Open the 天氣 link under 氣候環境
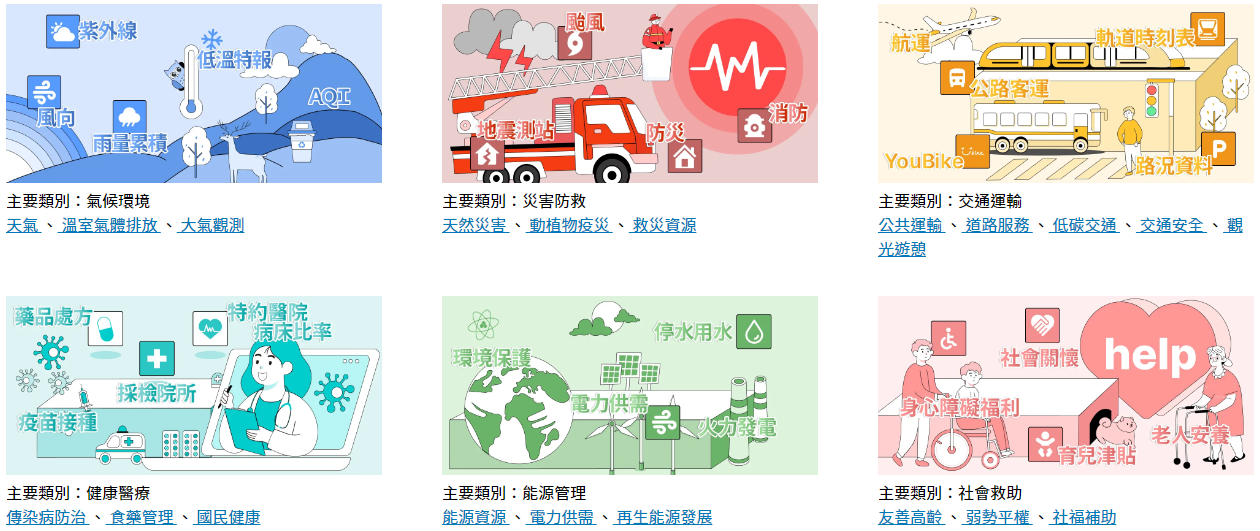1260x531 pixels. click(23, 225)
